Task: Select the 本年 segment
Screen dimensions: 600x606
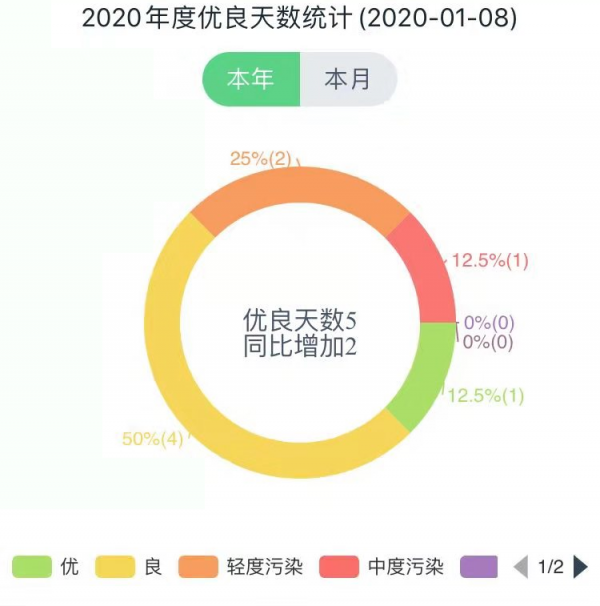Action: point(251,80)
